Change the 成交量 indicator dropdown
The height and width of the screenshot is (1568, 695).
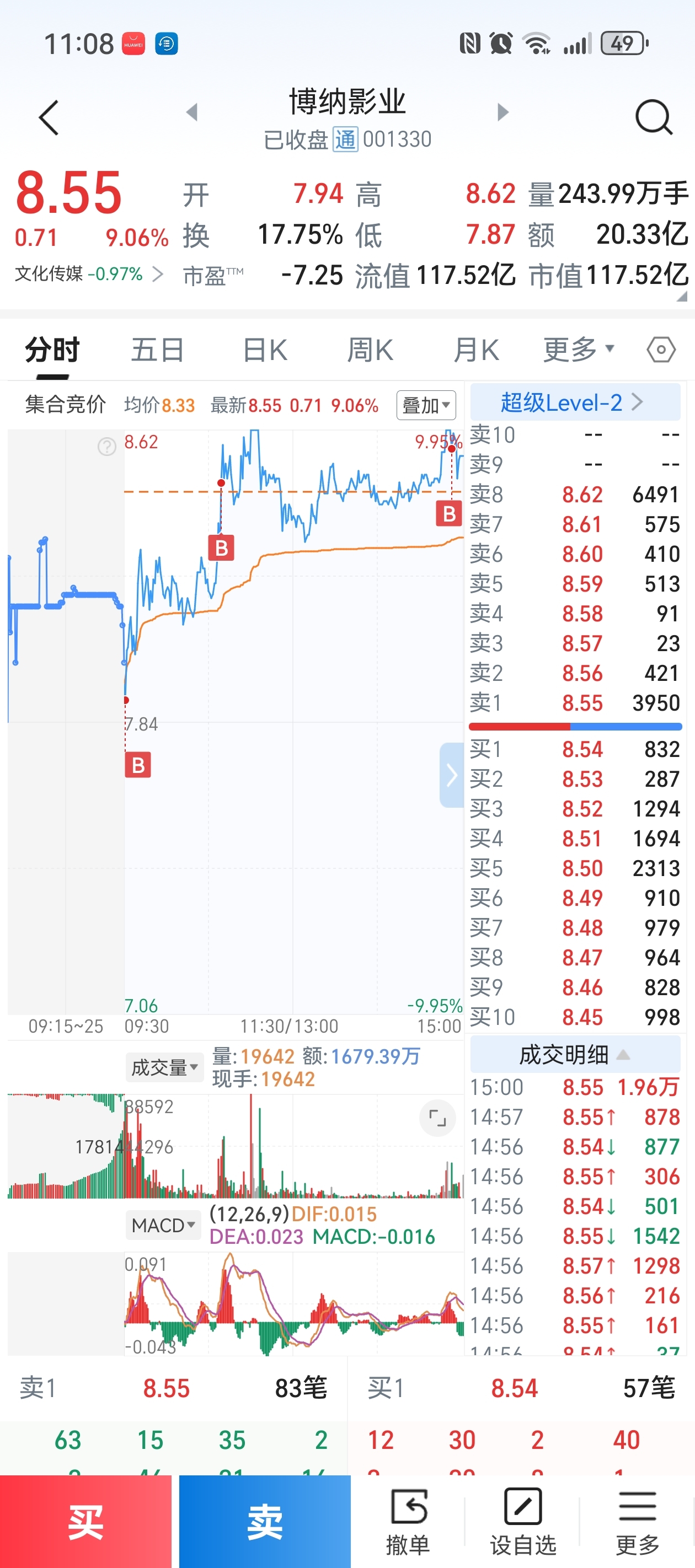click(x=164, y=1067)
